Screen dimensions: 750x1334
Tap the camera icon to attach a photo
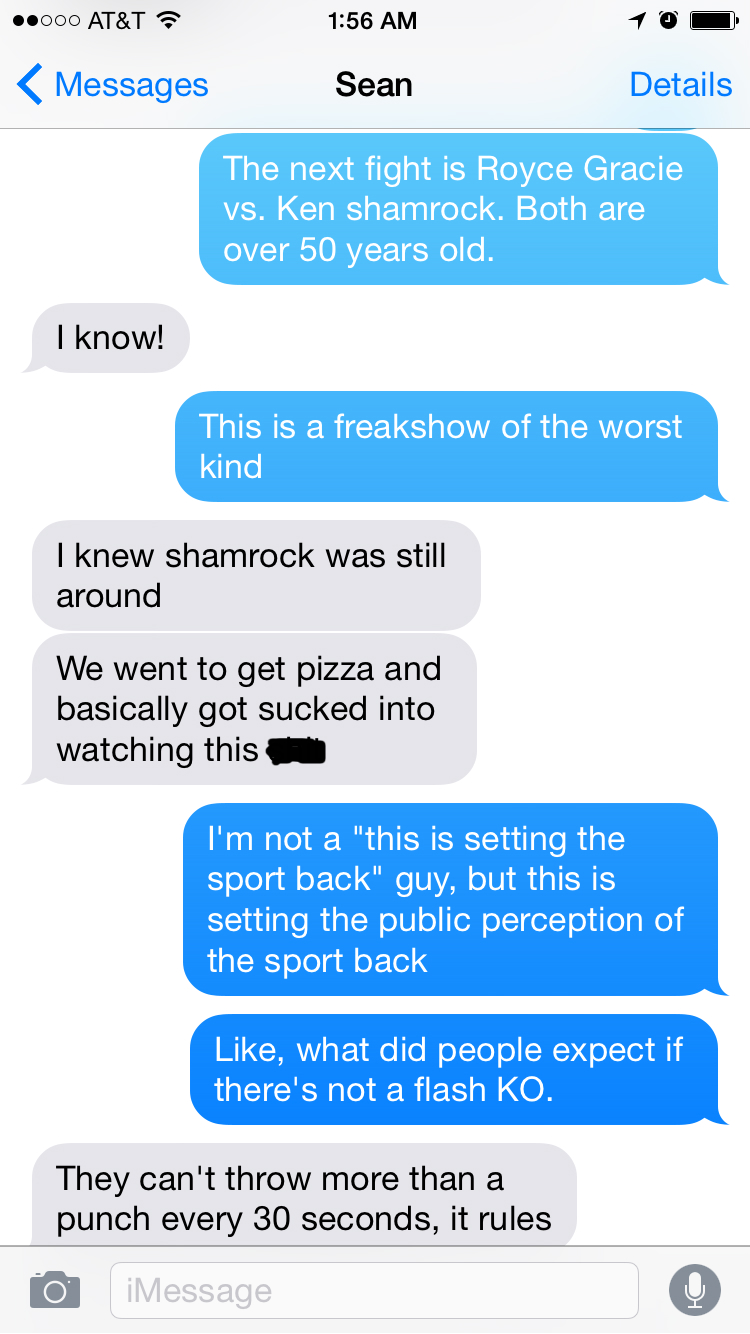(54, 1289)
